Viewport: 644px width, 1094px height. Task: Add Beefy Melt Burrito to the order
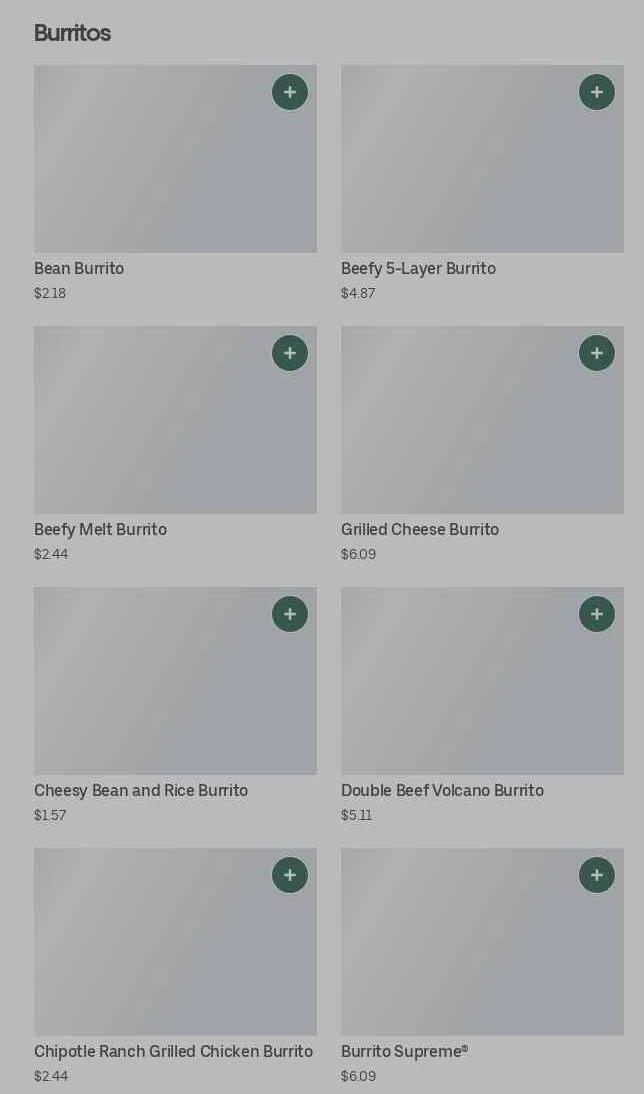coord(290,353)
